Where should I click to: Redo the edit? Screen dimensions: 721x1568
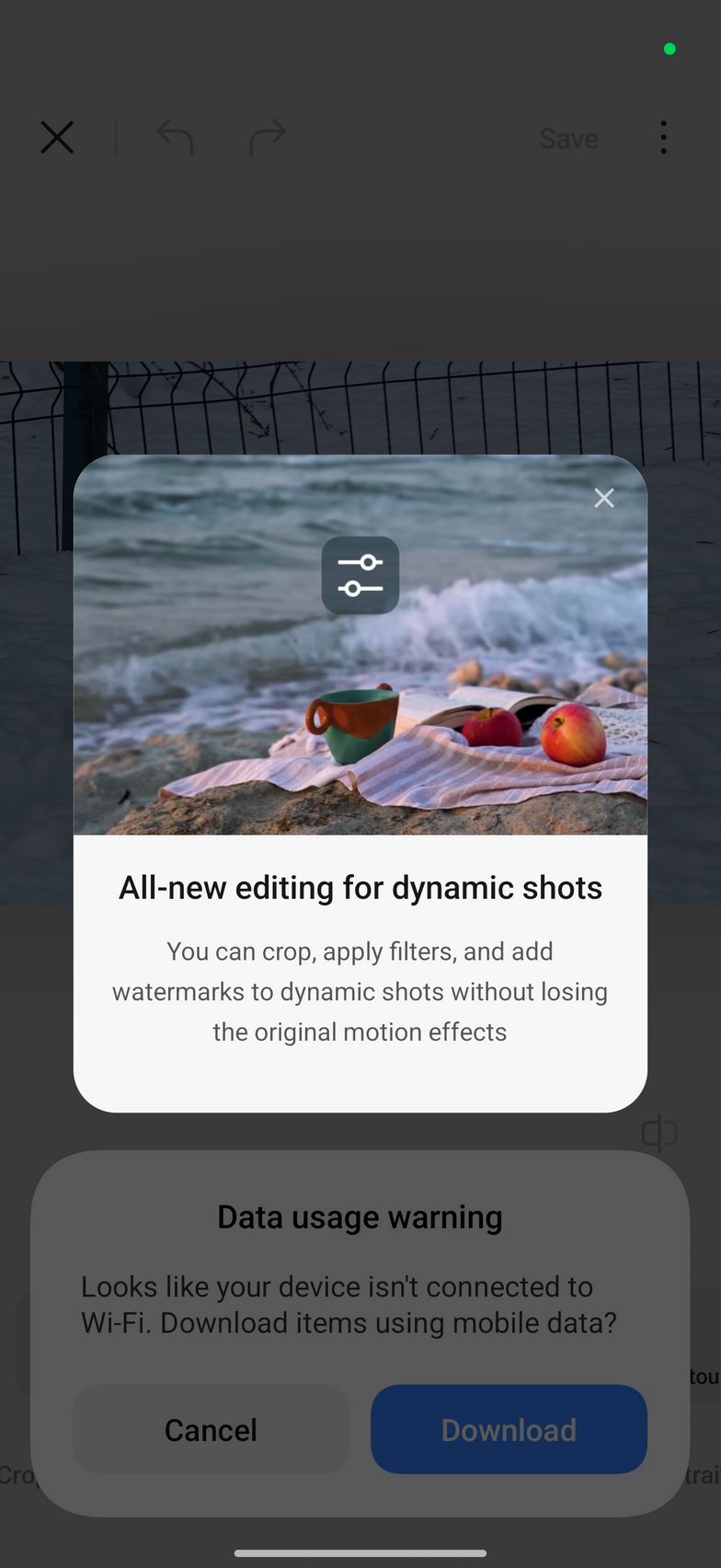[268, 138]
